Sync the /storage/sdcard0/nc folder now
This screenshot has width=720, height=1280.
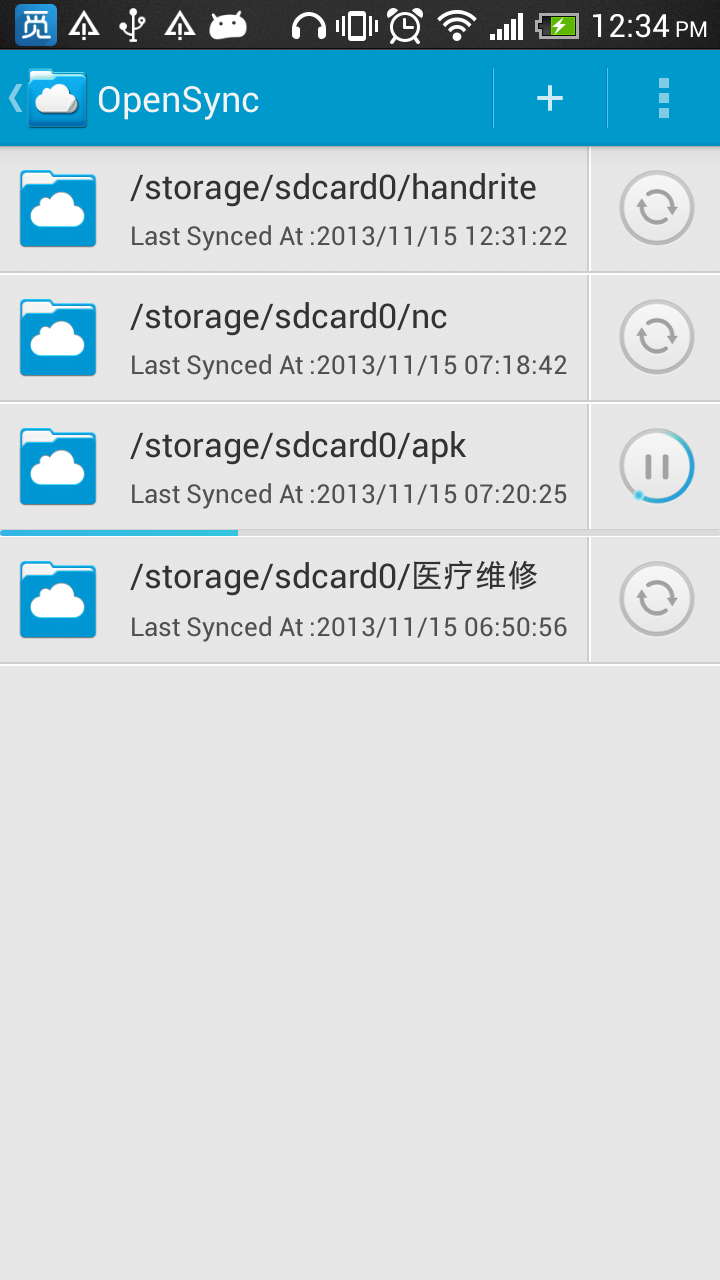pyautogui.click(x=655, y=337)
